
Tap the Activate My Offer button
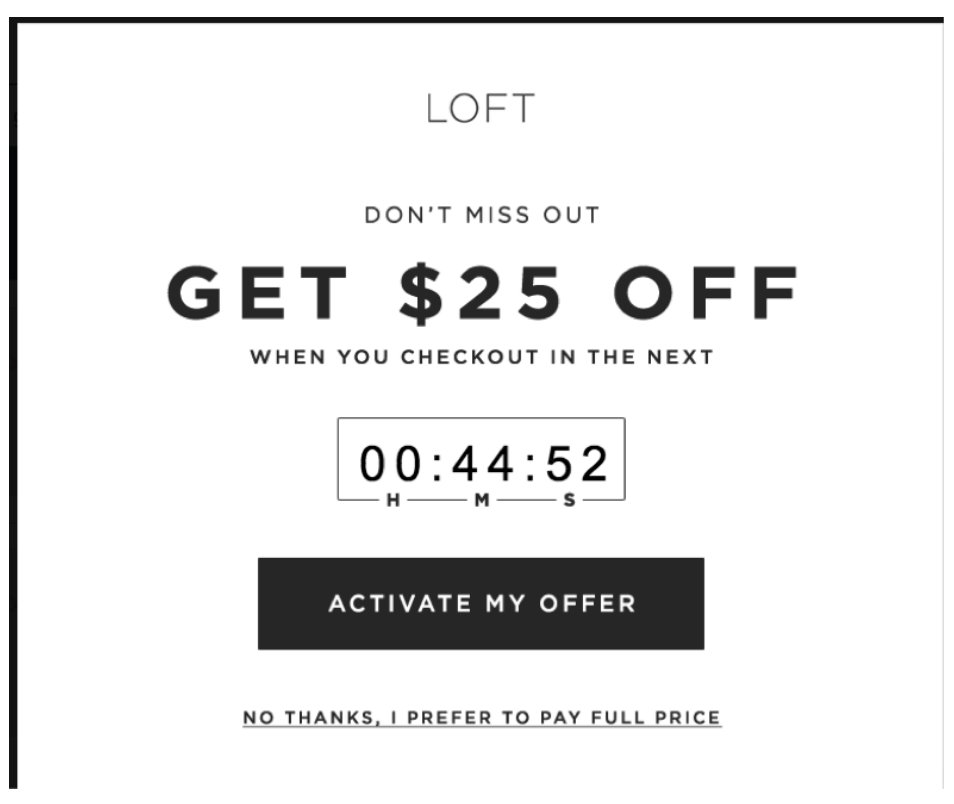pyautogui.click(x=481, y=604)
